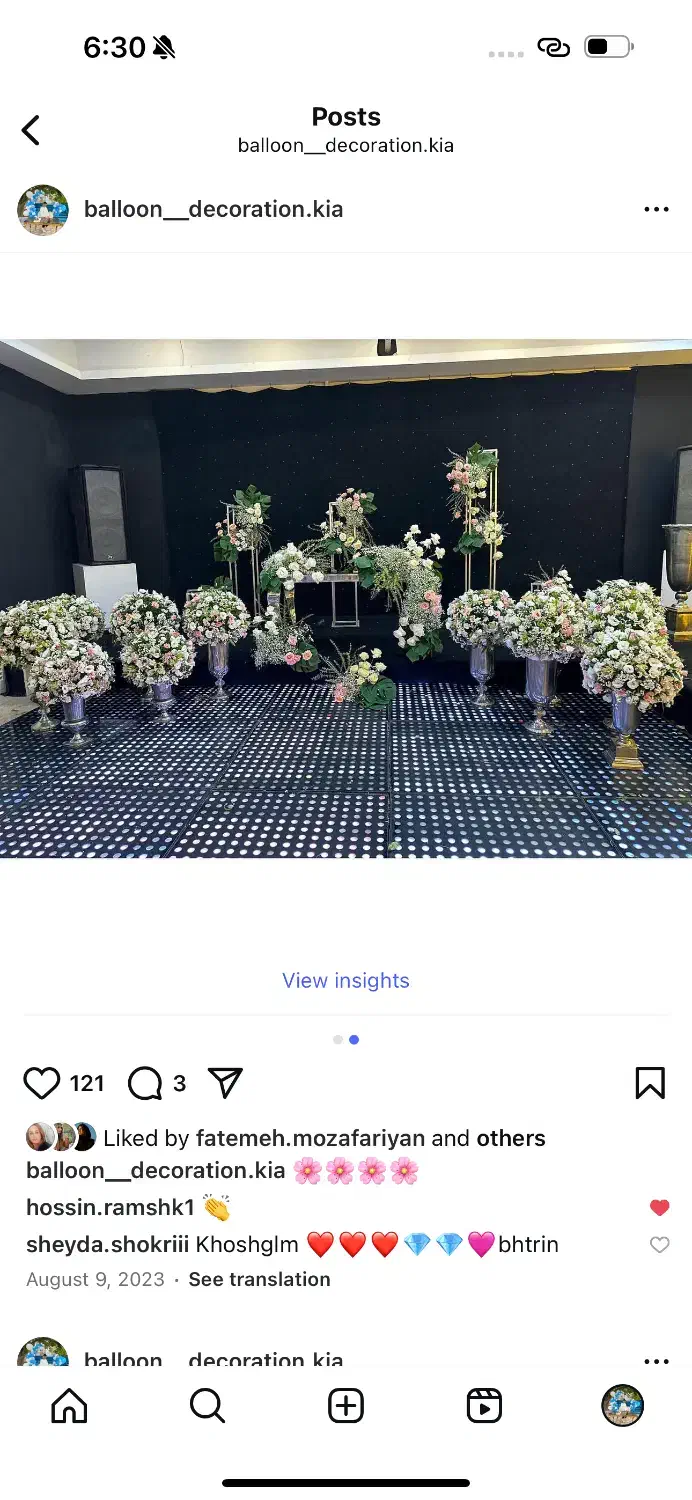Open your profile tab avatar

(622, 1406)
